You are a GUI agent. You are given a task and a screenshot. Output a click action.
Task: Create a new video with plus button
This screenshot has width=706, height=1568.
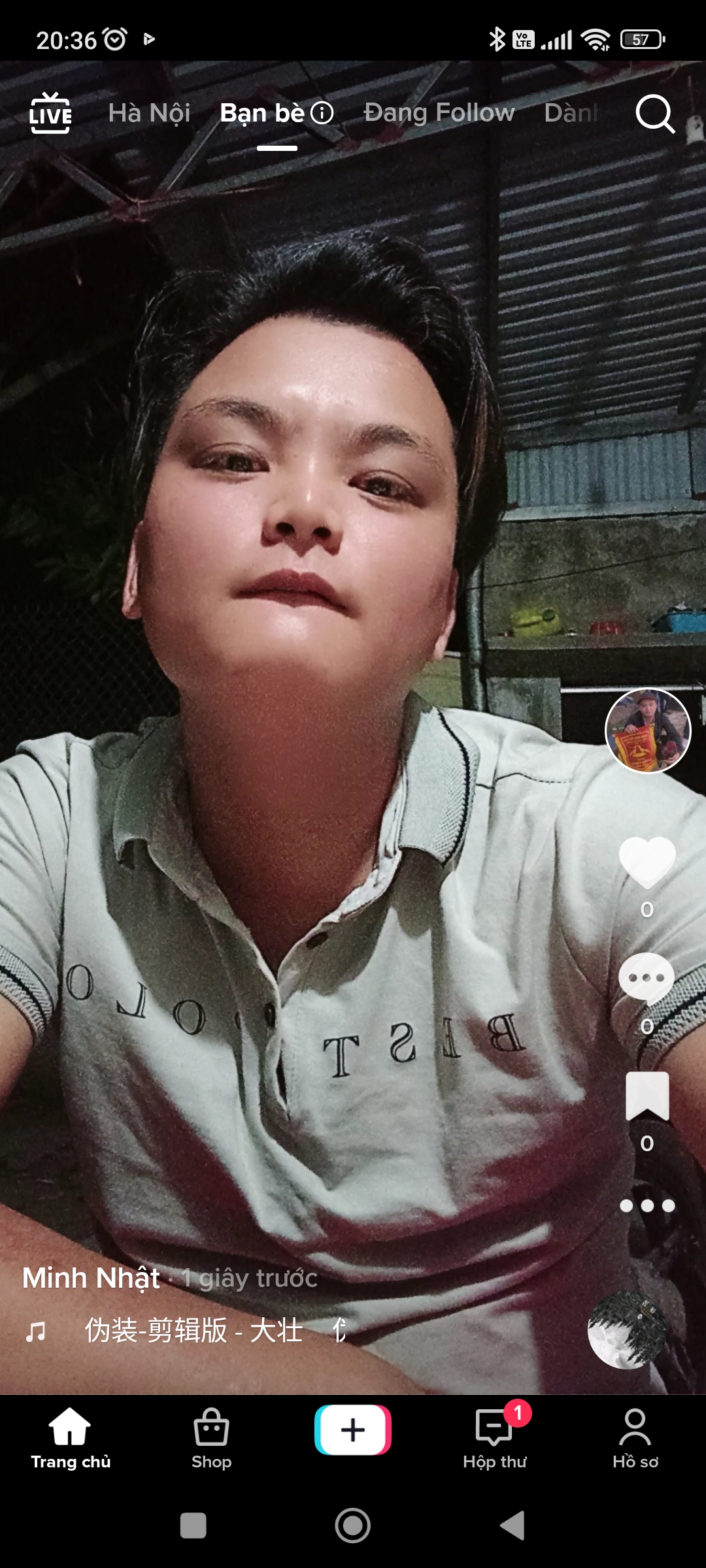pos(353,1429)
